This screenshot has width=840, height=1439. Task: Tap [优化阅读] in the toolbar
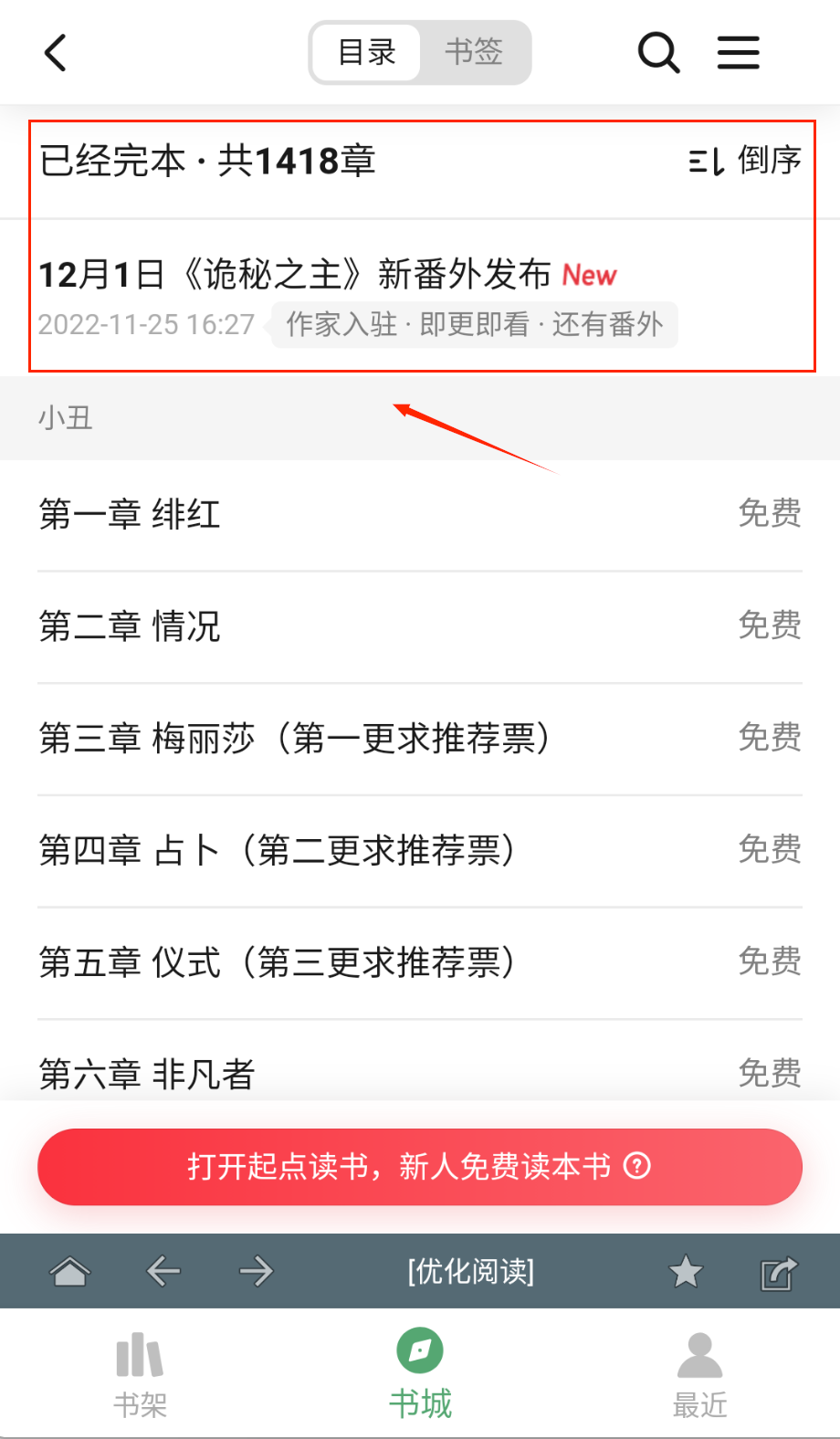point(471,1271)
